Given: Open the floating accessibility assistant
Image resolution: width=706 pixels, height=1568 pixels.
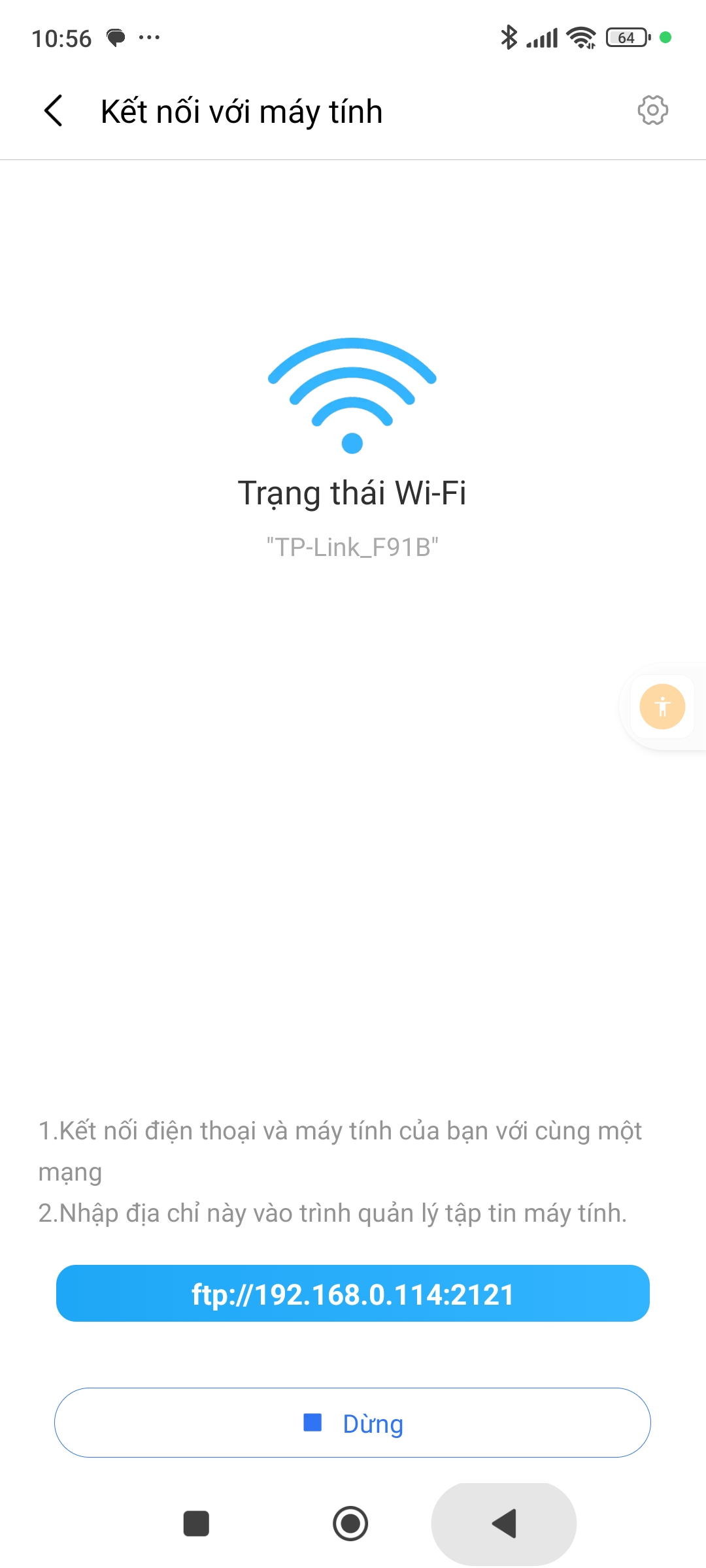Looking at the screenshot, I should [662, 706].
